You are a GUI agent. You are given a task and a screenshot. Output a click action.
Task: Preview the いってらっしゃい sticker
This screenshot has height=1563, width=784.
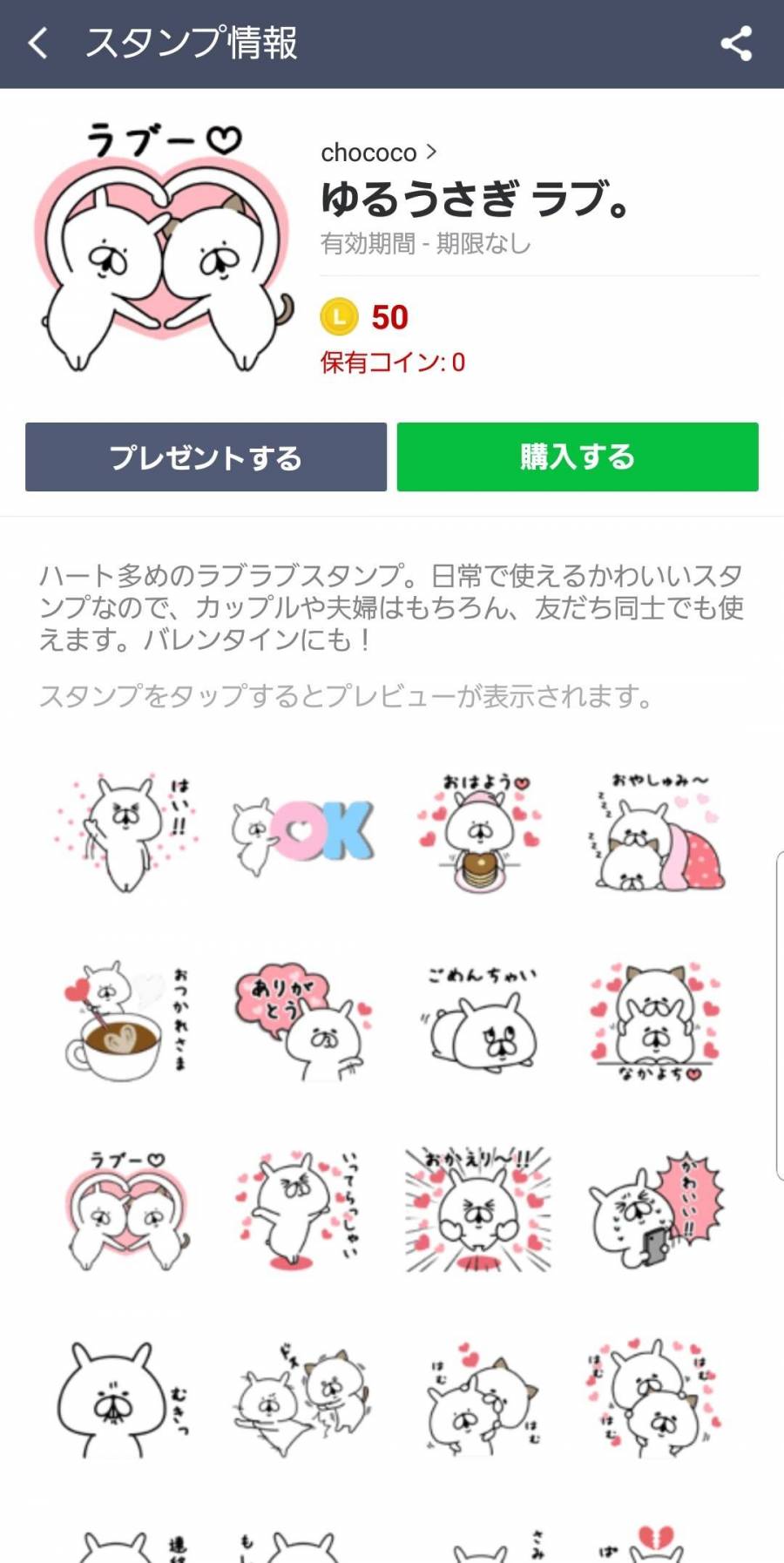point(302,1209)
